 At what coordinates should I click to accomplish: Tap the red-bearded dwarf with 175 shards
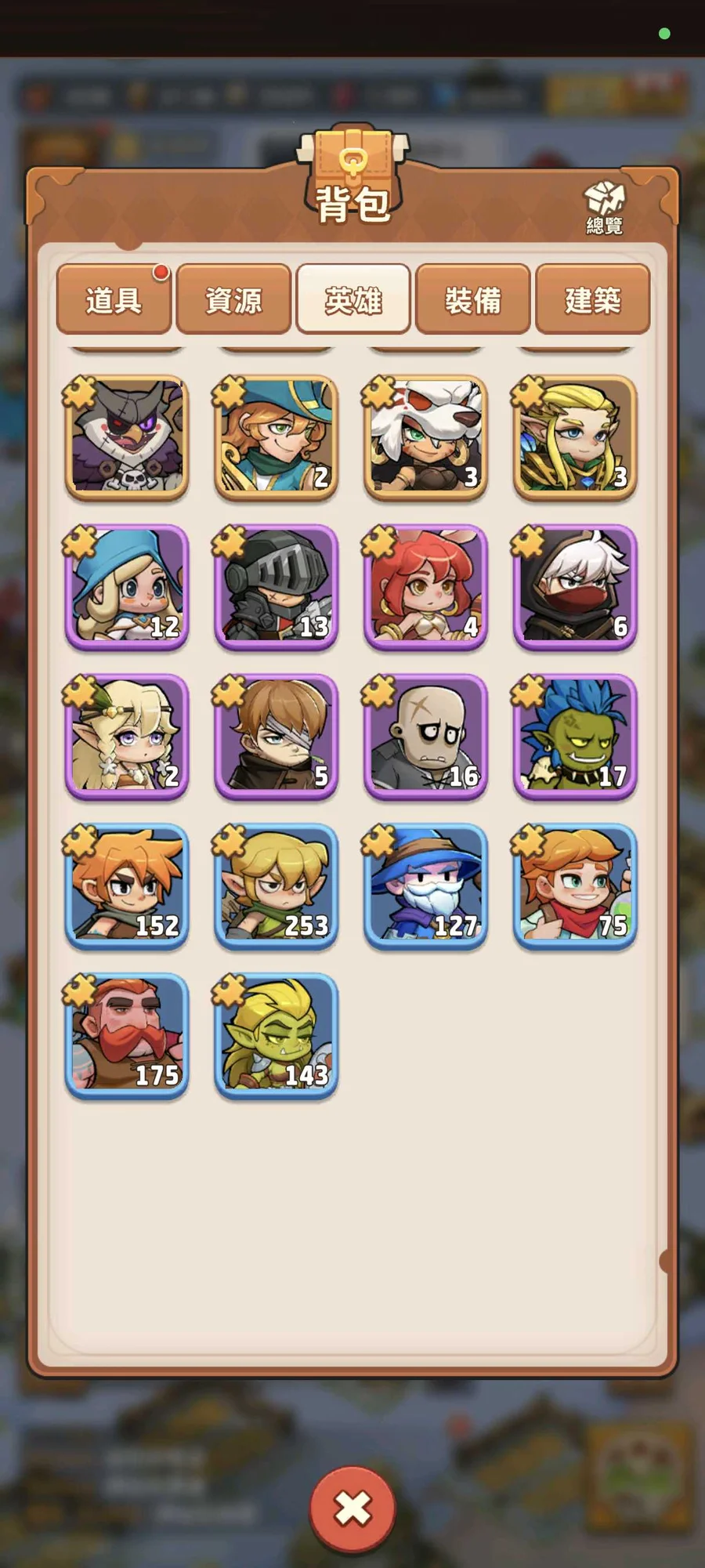[127, 1035]
